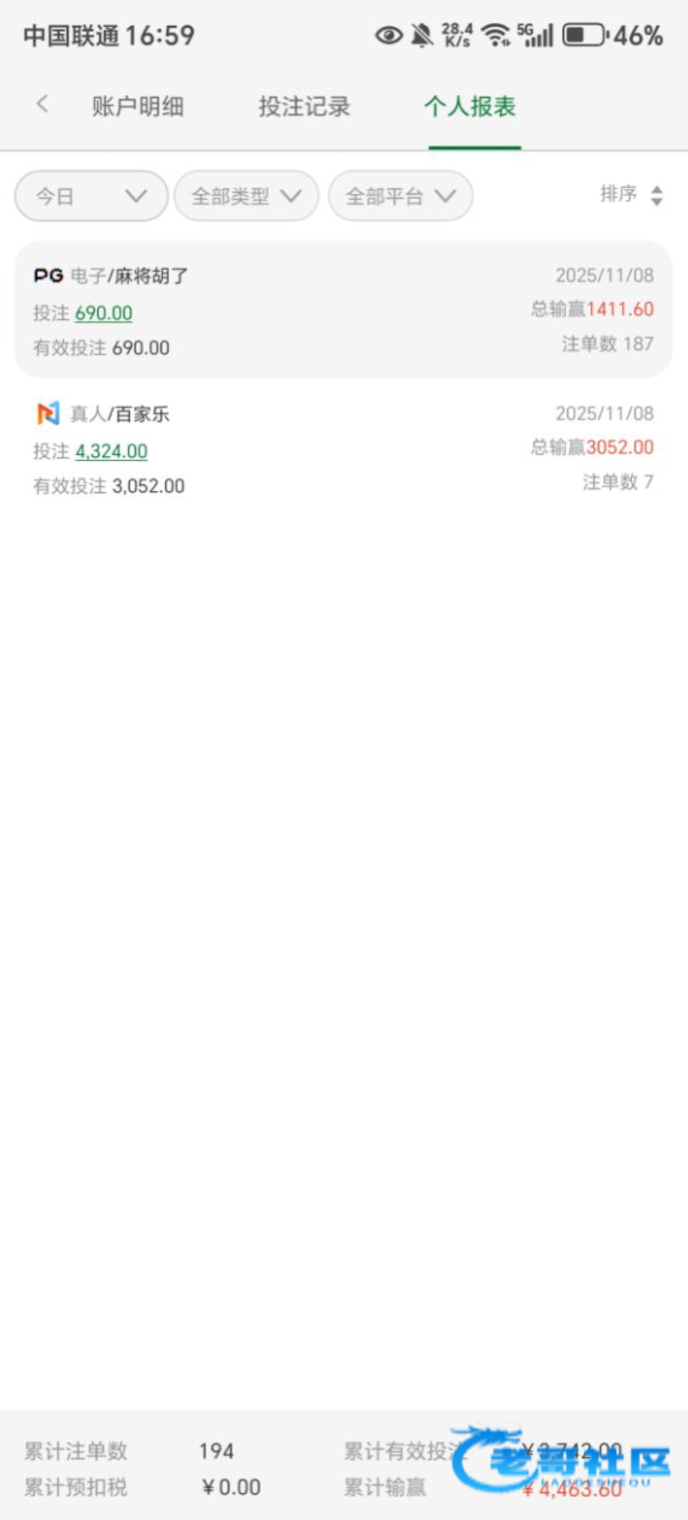Open the 真人/百家乐 report entry

[343, 448]
